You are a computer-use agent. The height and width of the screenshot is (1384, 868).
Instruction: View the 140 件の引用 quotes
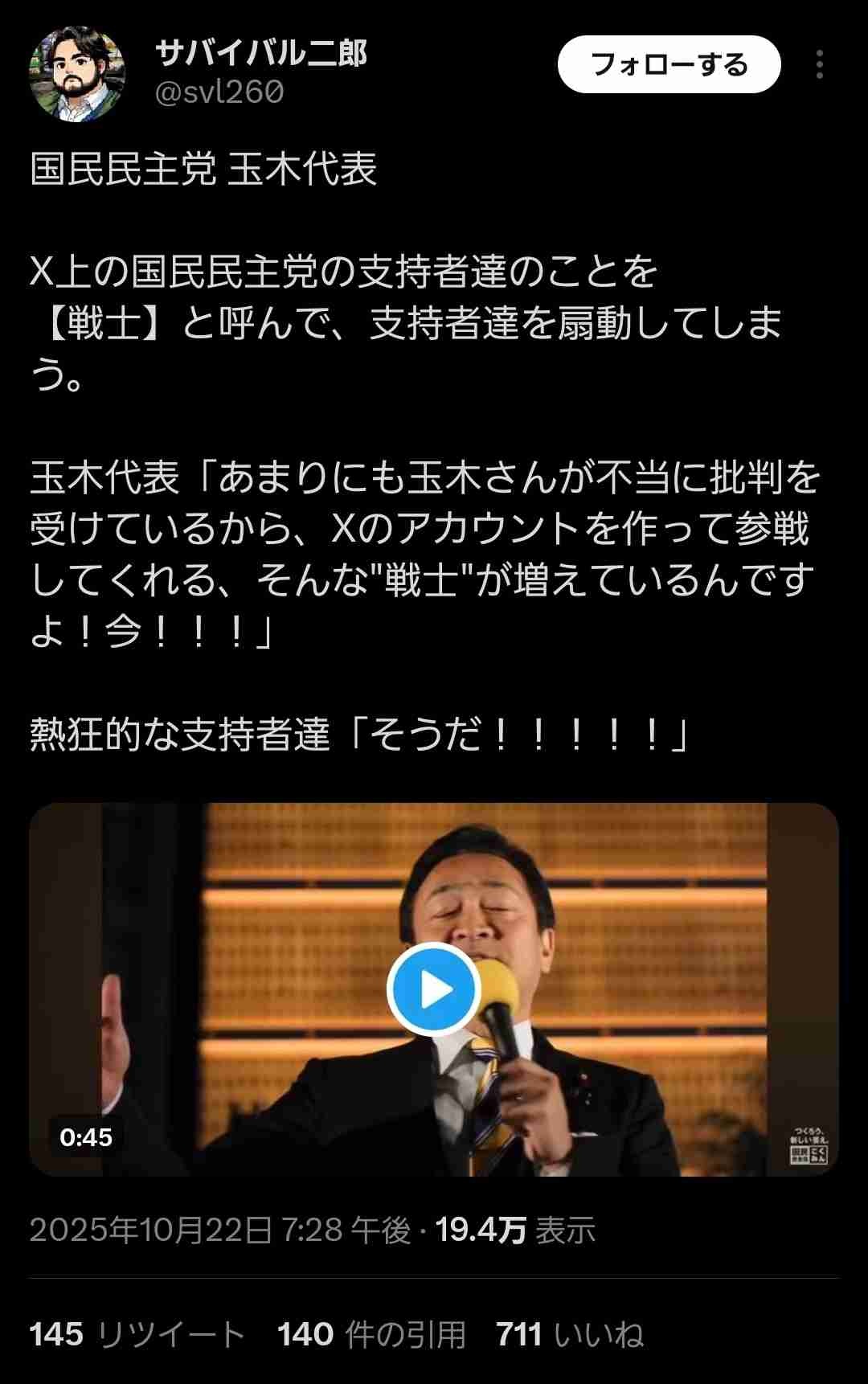(371, 1335)
